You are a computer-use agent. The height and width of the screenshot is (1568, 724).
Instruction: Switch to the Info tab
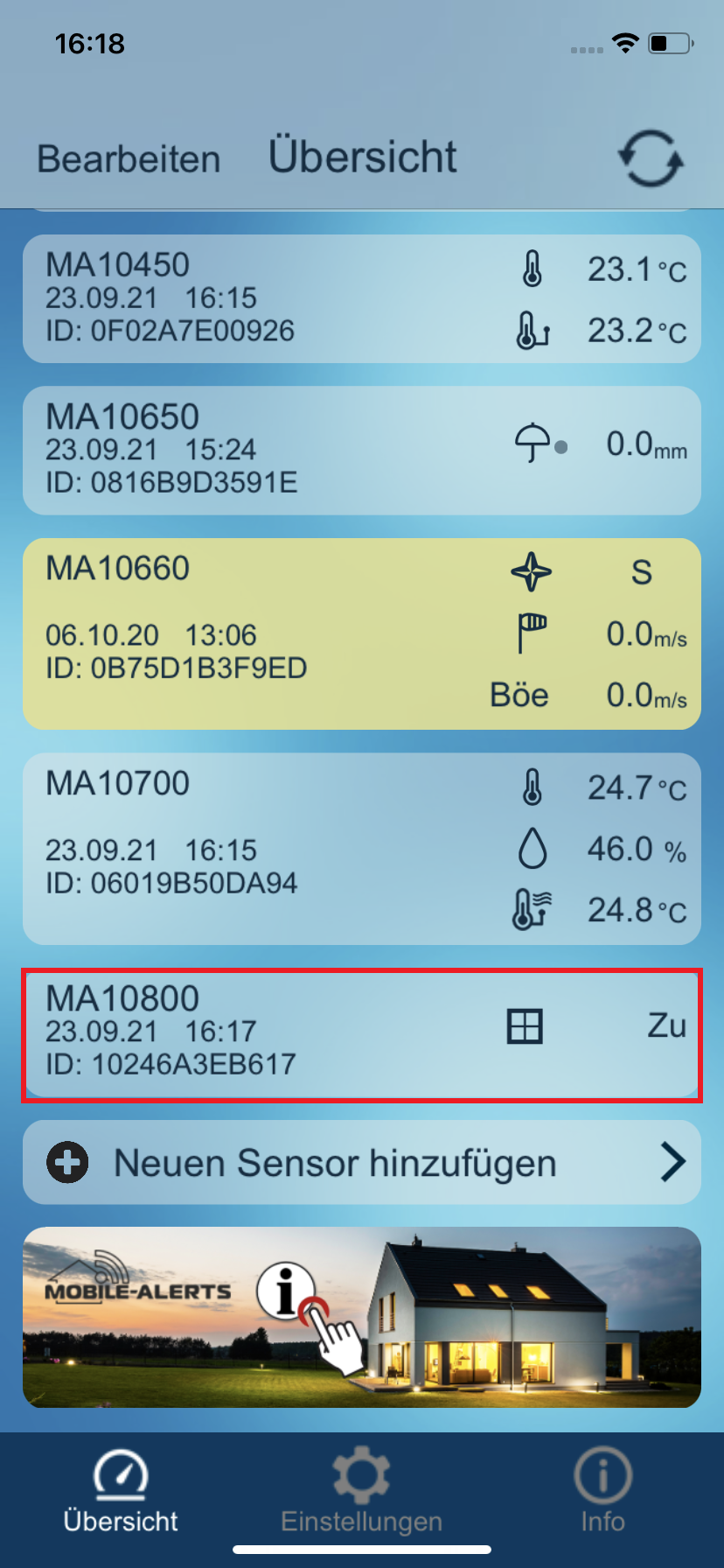[x=602, y=1490]
